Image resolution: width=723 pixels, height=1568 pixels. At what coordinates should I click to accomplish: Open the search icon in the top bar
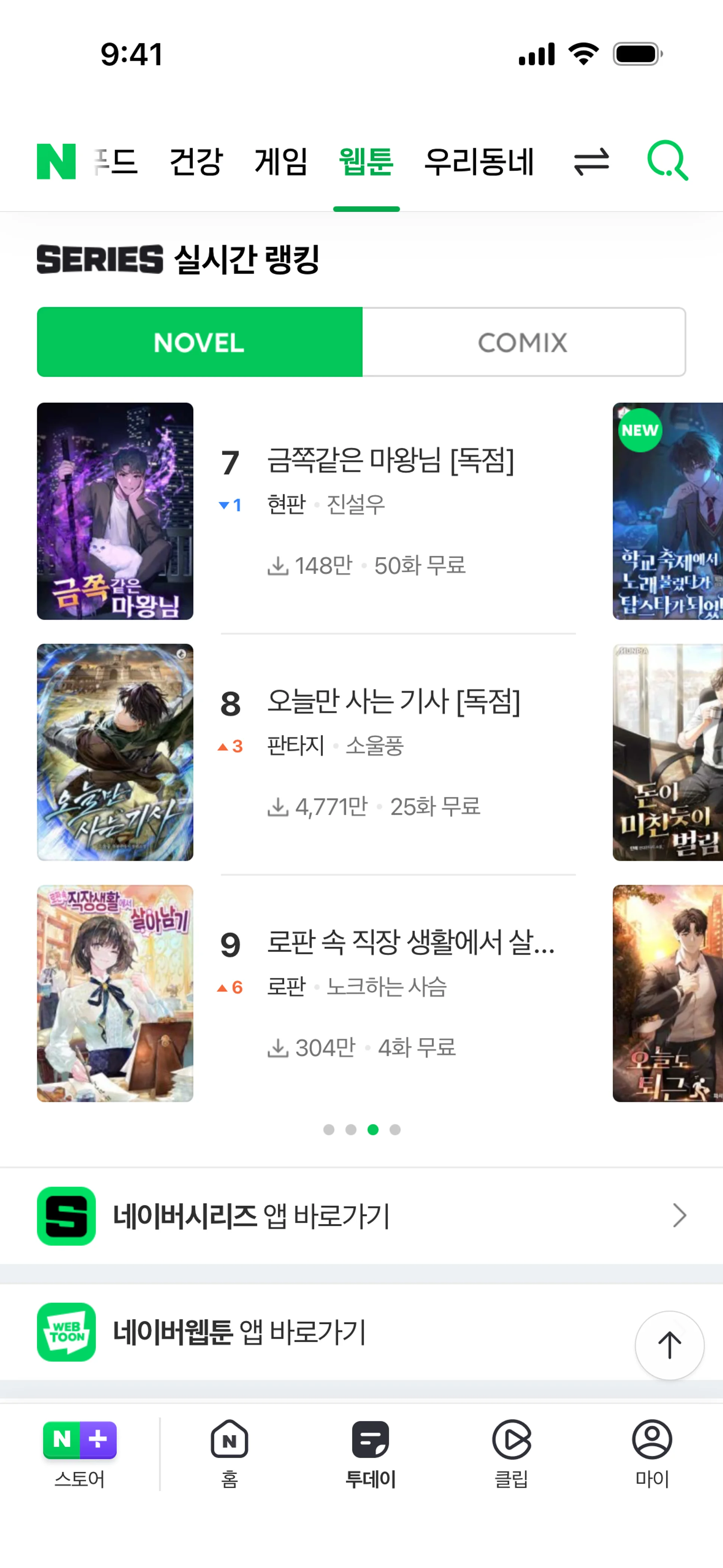(667, 161)
